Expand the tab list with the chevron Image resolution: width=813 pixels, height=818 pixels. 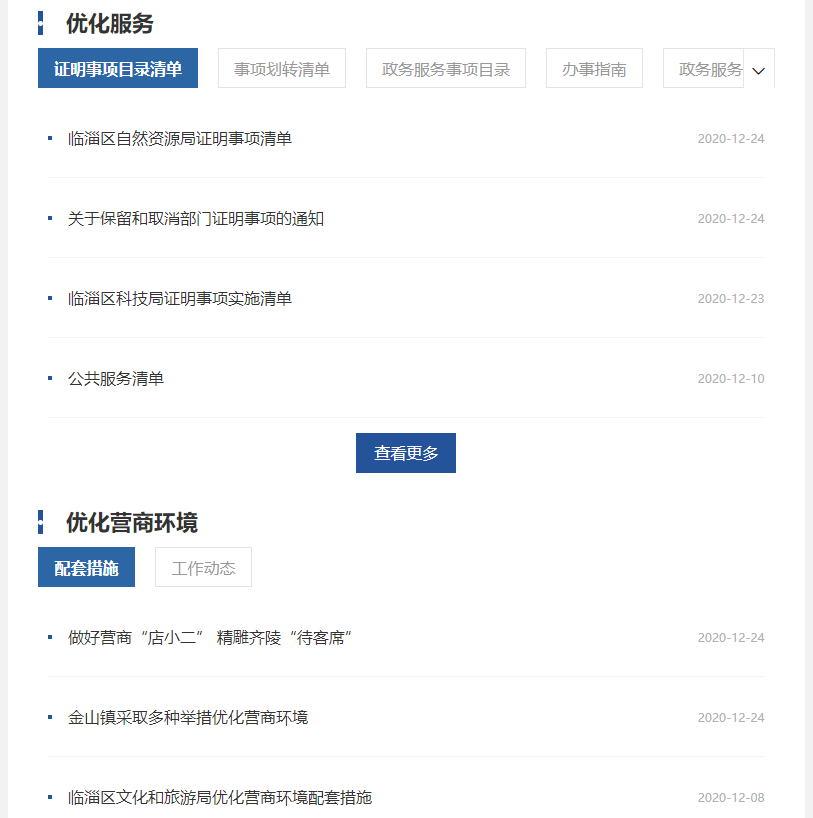(758, 70)
